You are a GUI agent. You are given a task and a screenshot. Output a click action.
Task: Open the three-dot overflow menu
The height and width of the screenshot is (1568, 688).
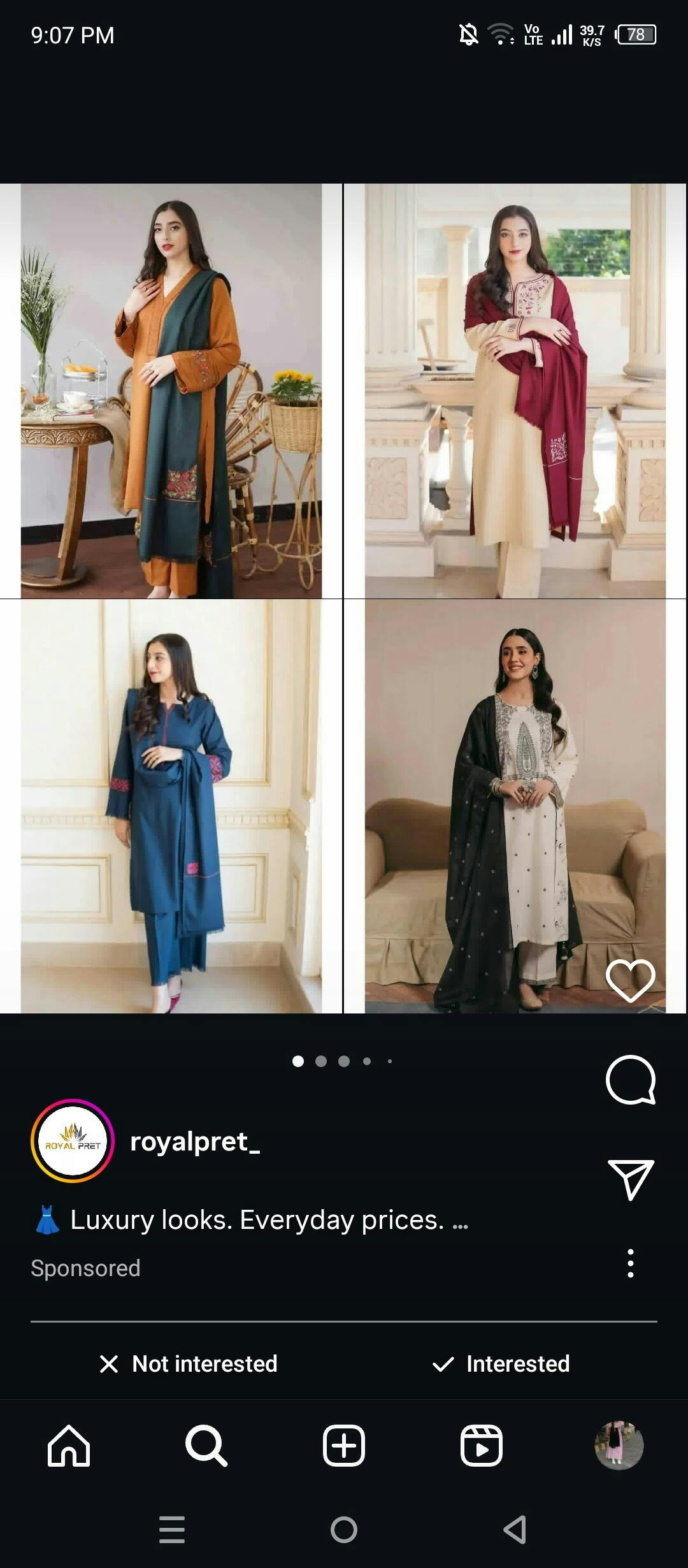click(630, 1263)
